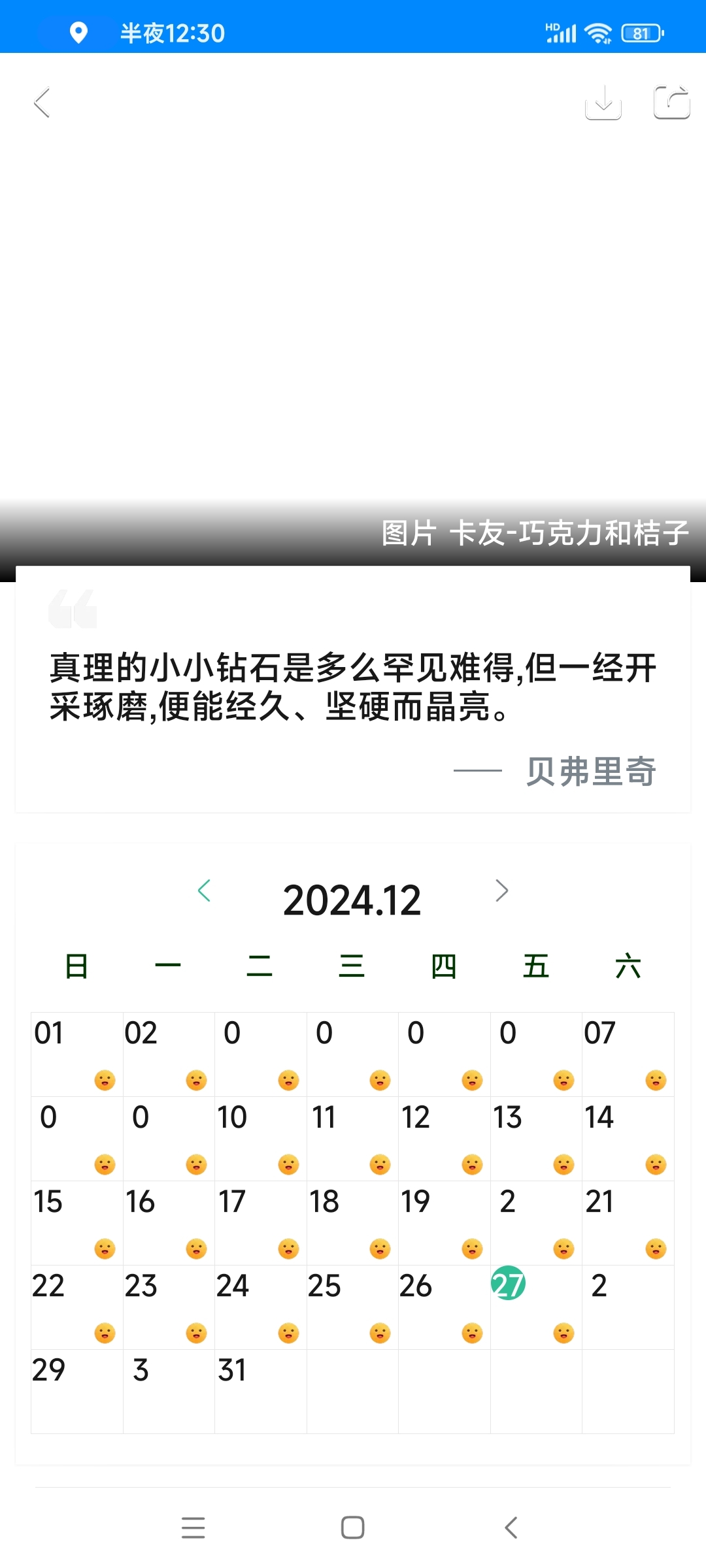Return to the system home screen

[353, 1527]
